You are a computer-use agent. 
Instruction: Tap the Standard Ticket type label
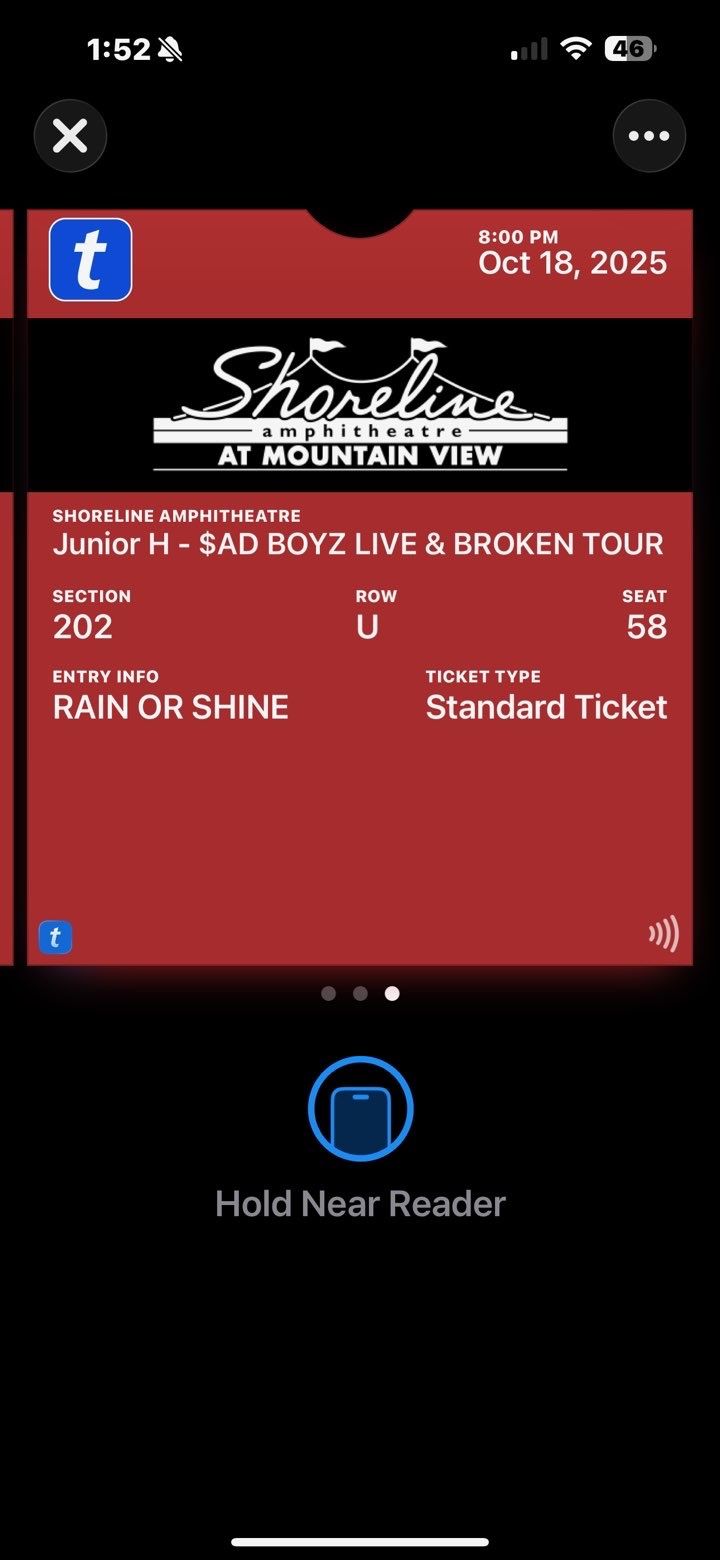click(x=547, y=707)
